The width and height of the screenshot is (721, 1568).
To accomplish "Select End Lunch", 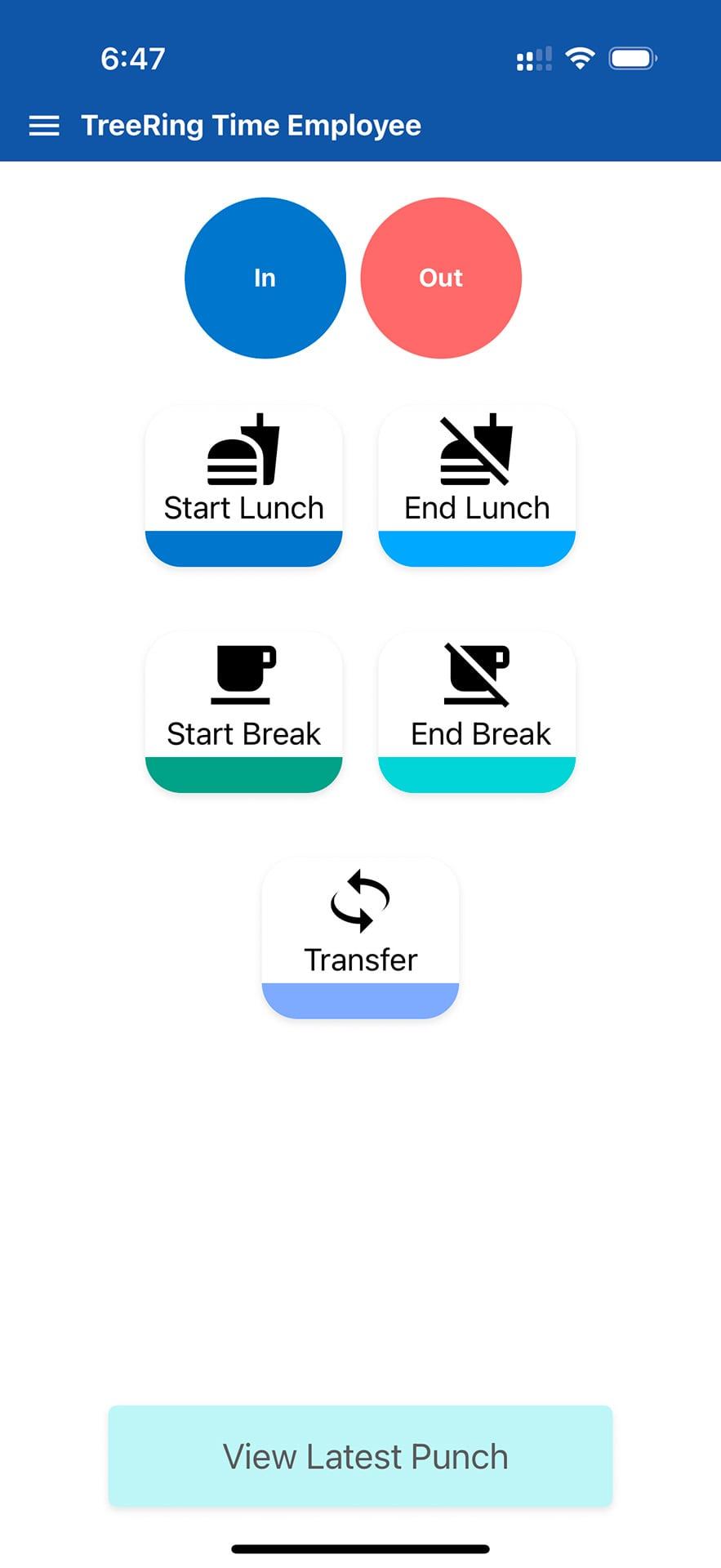I will (477, 486).
